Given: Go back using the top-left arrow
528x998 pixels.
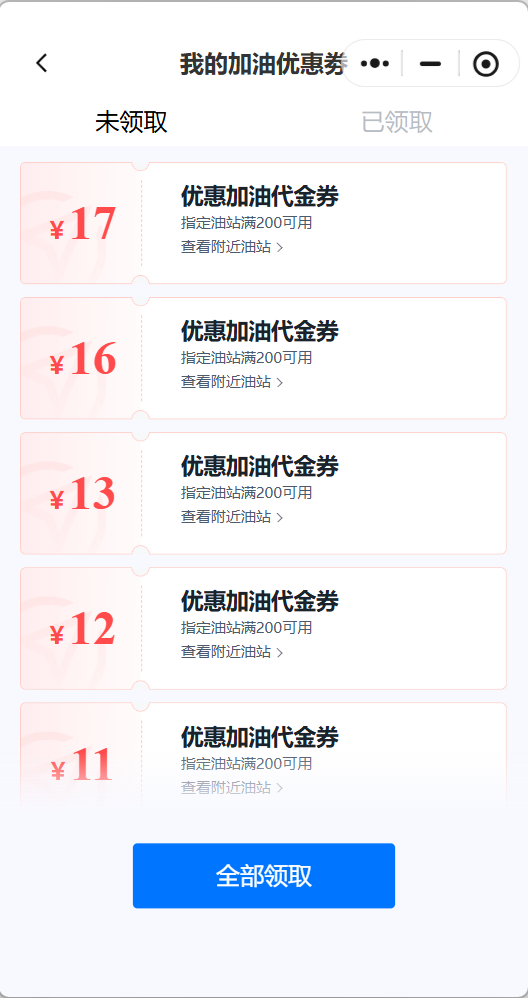Looking at the screenshot, I should click(x=41, y=63).
